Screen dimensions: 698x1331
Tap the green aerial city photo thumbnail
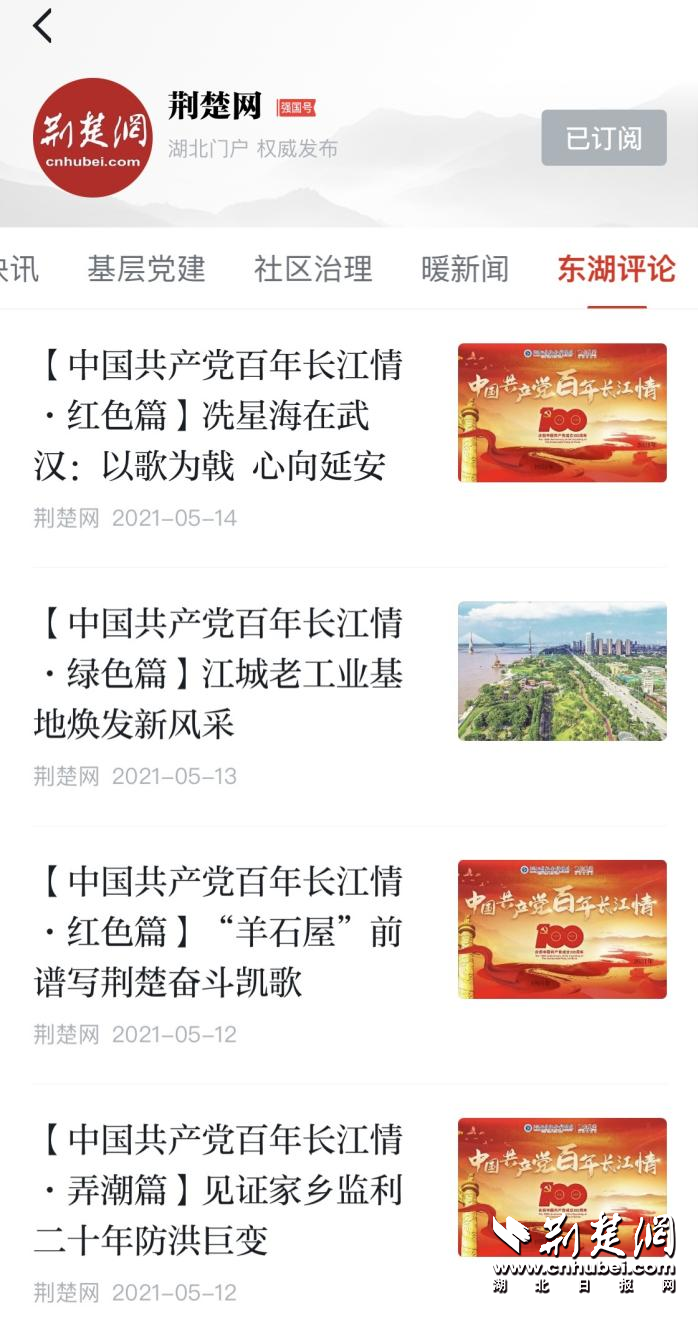tap(562, 671)
